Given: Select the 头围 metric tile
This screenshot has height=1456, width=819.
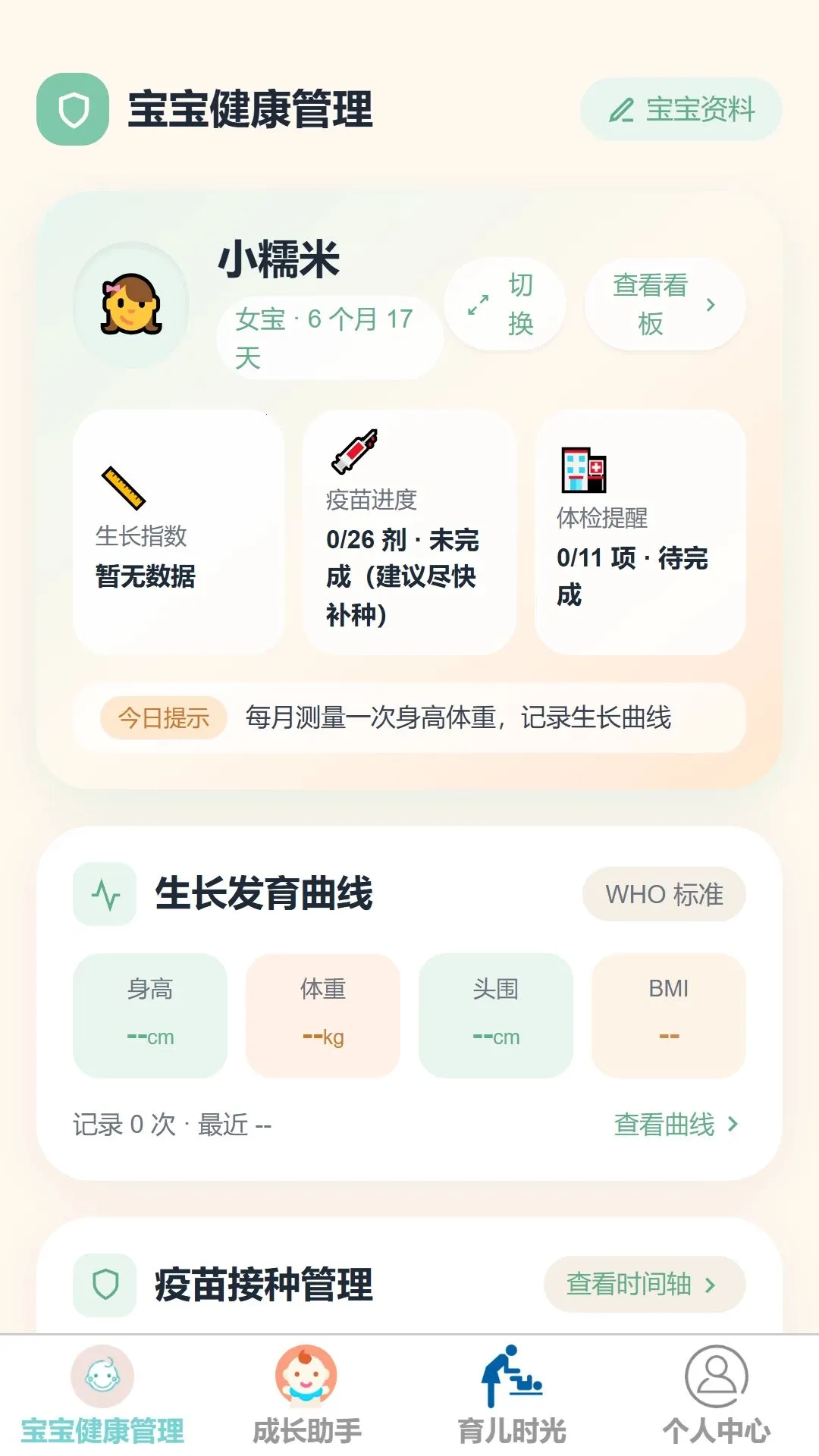Looking at the screenshot, I should click(x=496, y=1015).
